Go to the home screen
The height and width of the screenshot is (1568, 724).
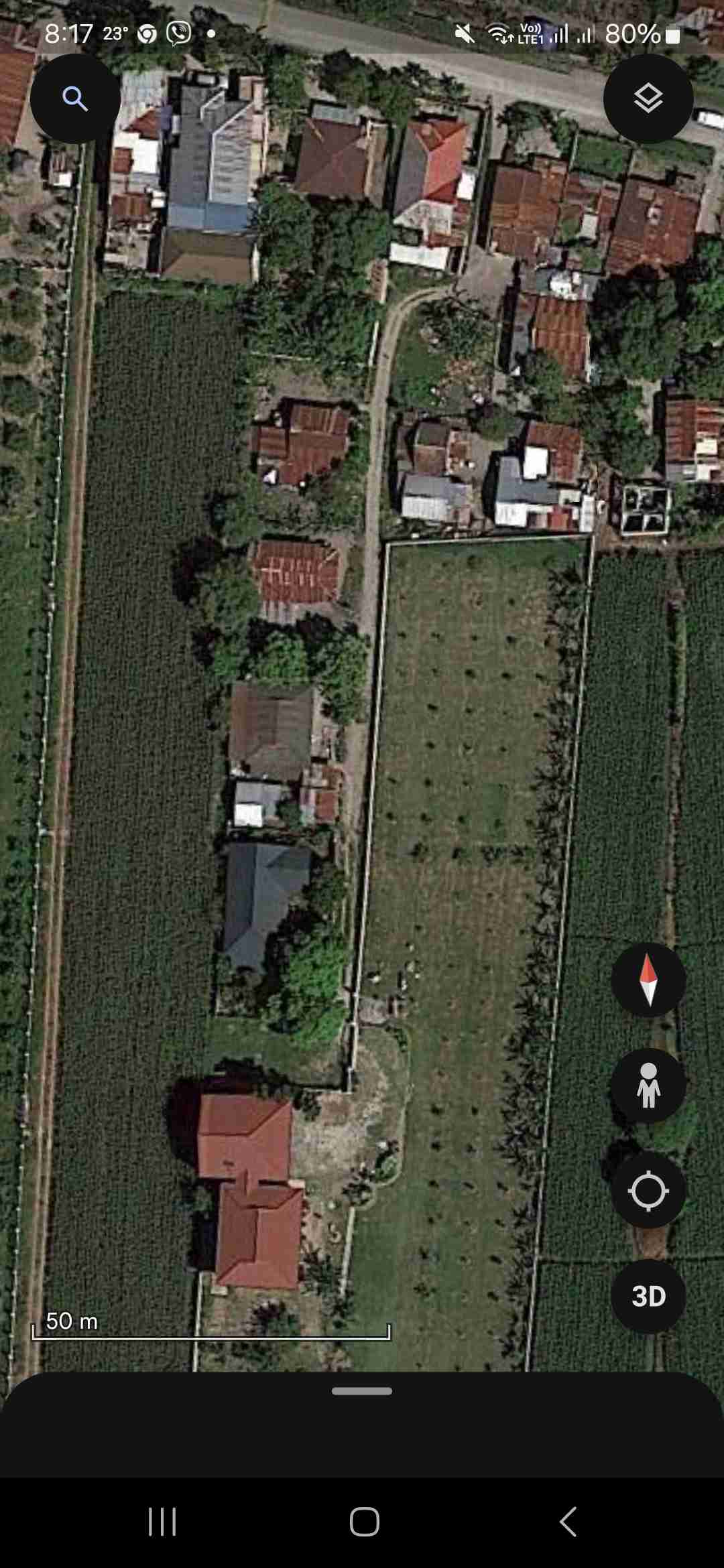[x=364, y=1522]
